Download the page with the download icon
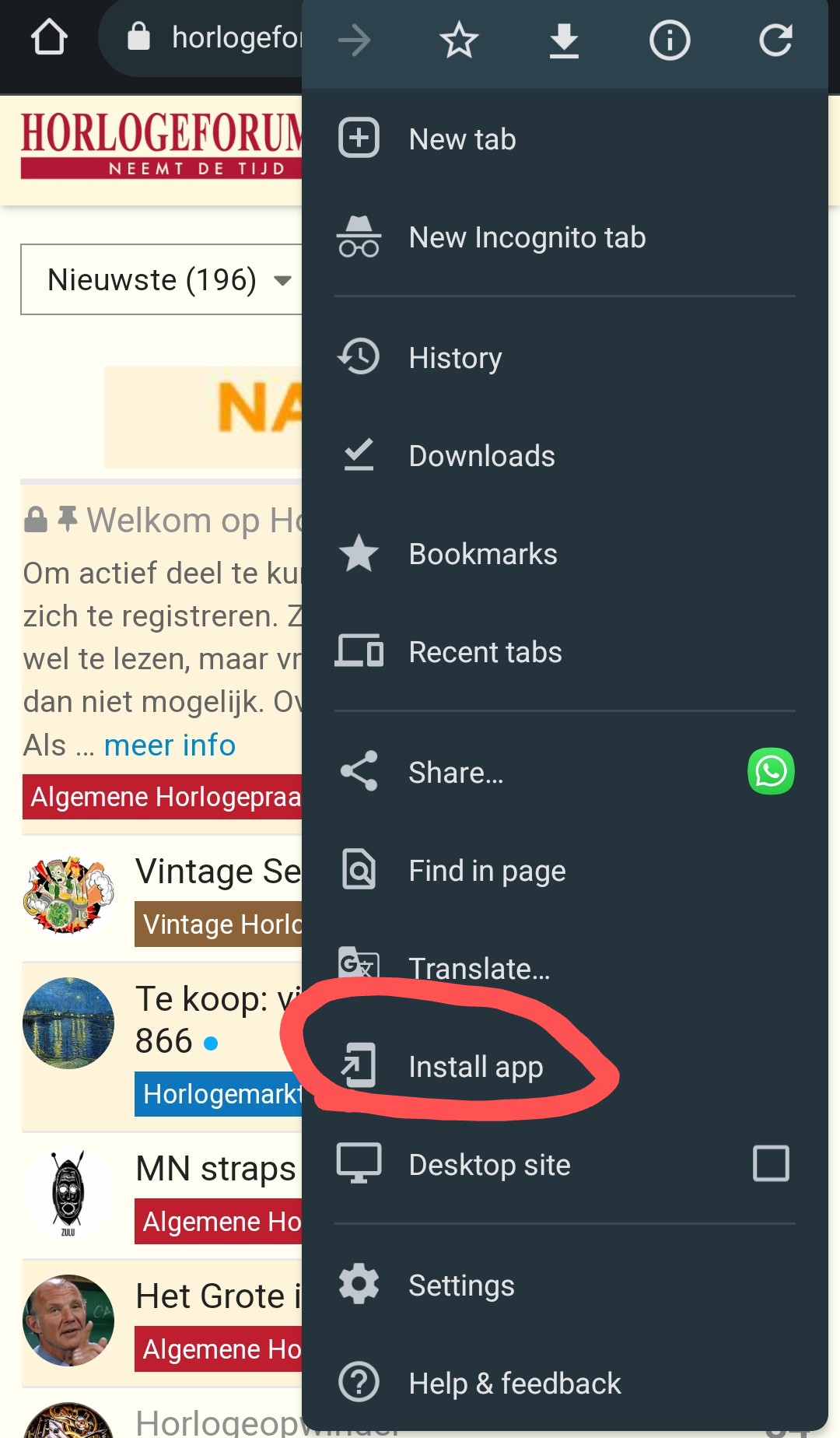 click(564, 40)
